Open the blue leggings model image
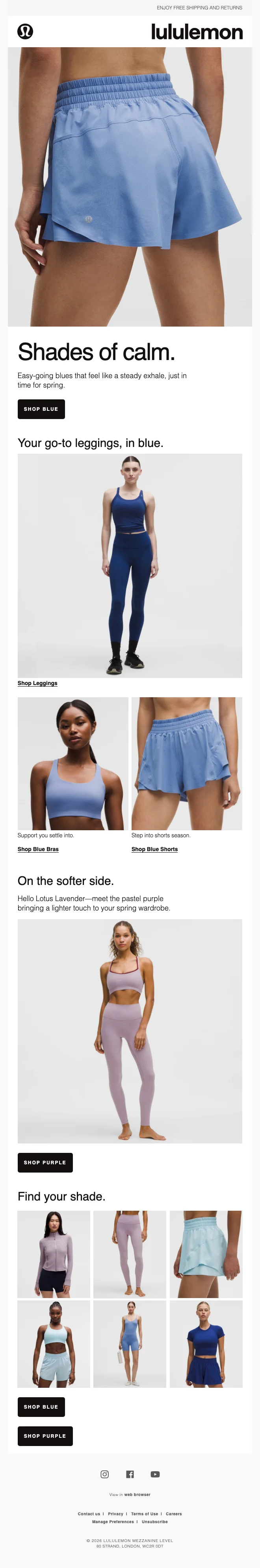The height and width of the screenshot is (1568, 260). pyautogui.click(x=130, y=565)
